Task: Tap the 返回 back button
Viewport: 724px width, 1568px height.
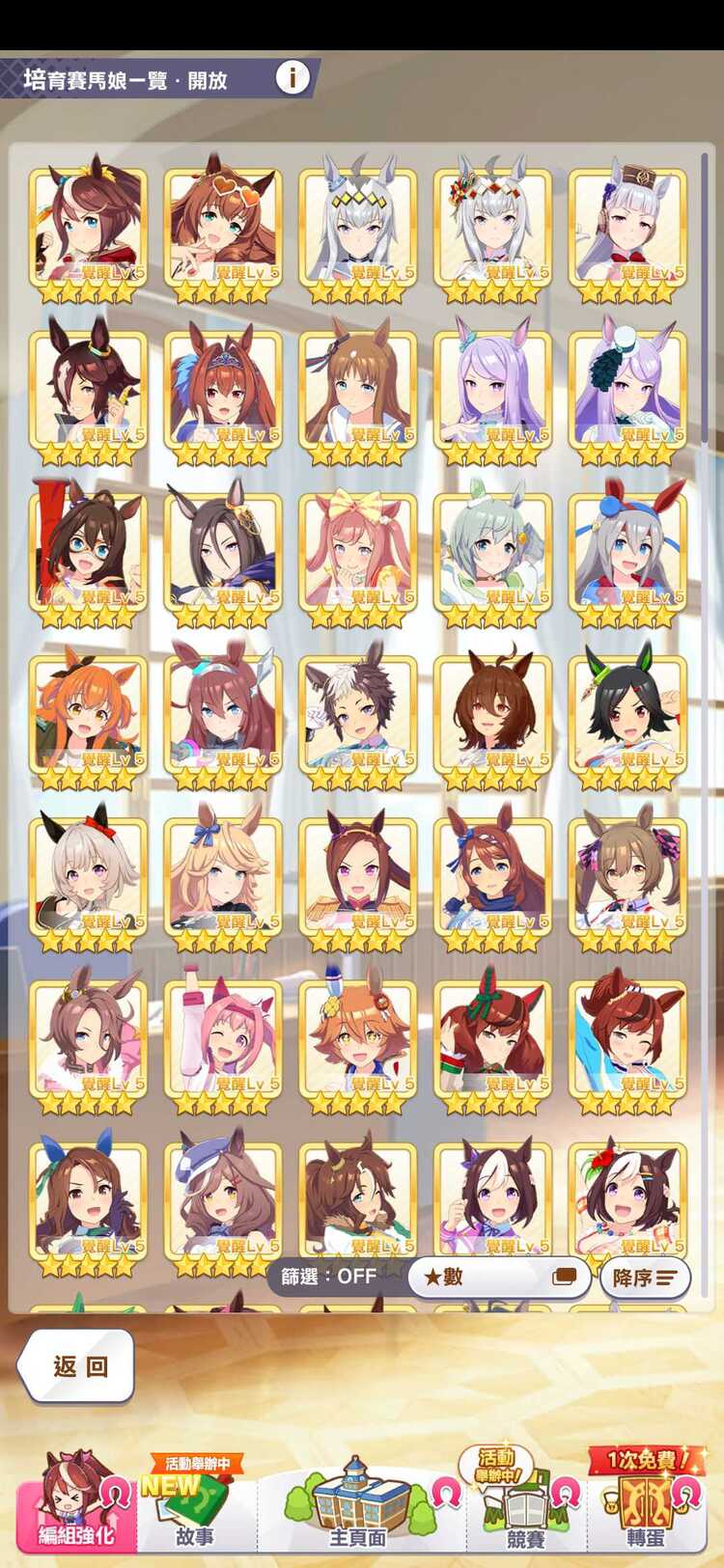Action: [x=77, y=1365]
